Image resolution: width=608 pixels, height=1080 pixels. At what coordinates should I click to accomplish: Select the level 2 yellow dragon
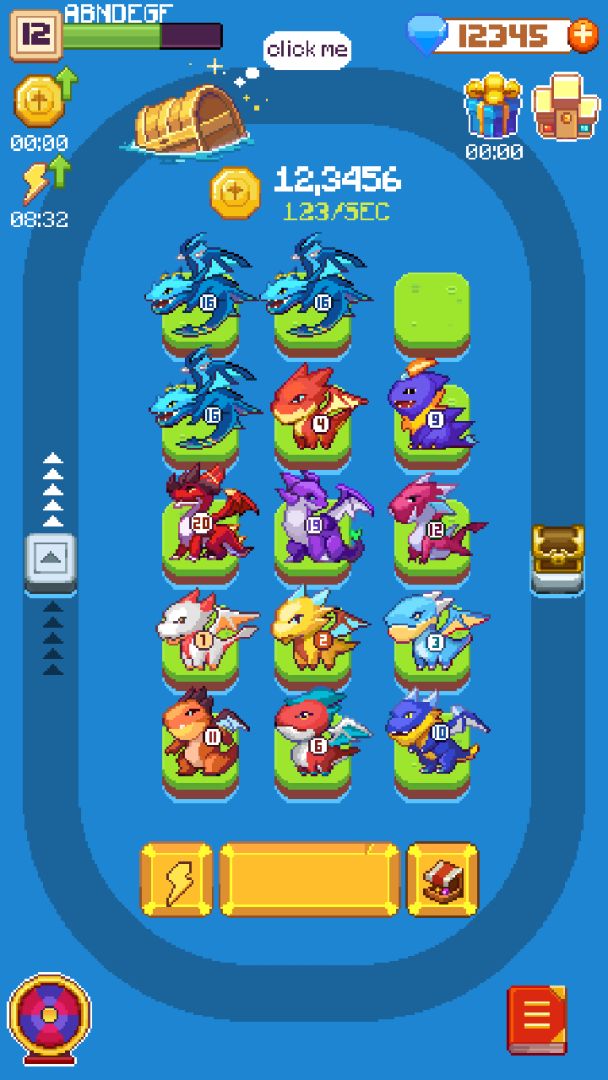314,632
